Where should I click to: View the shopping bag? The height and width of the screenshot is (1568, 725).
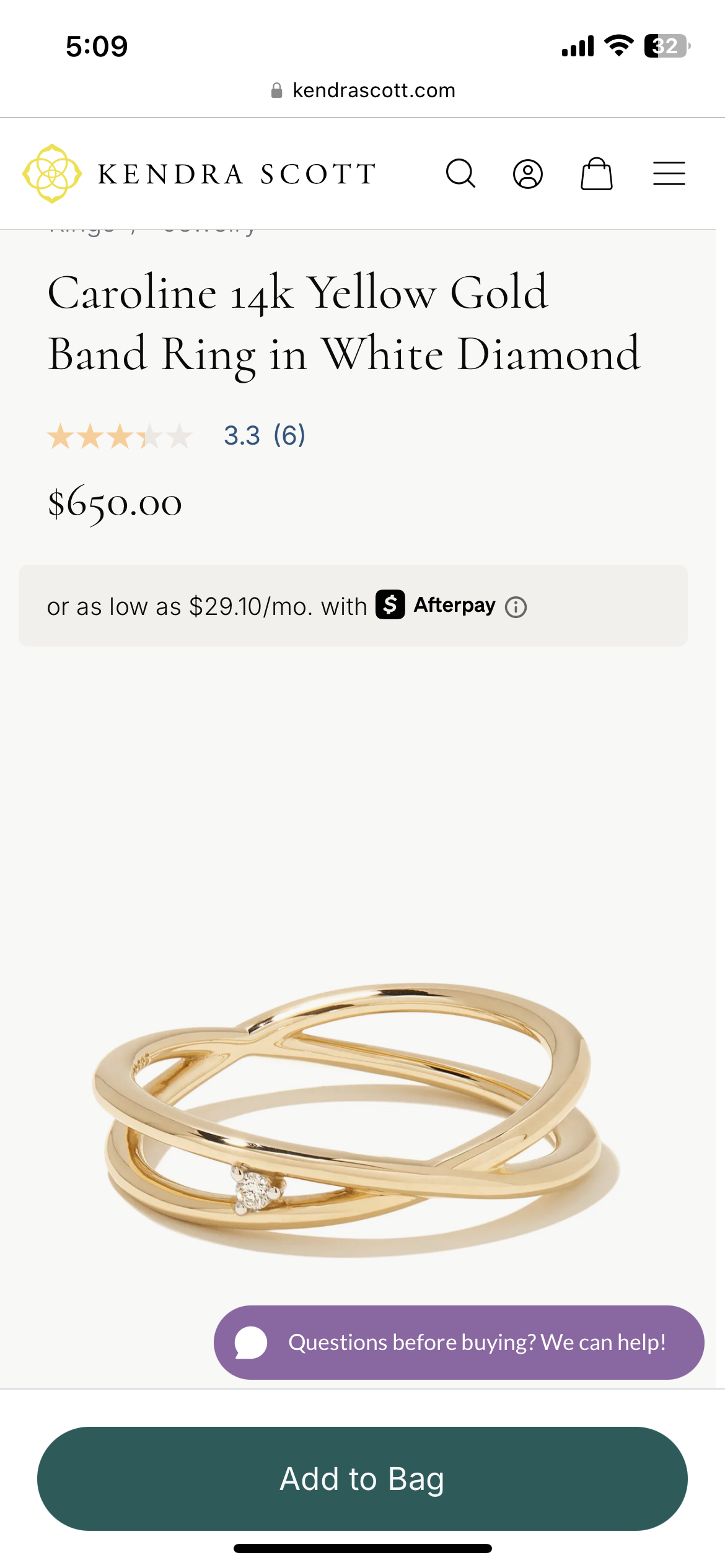596,173
